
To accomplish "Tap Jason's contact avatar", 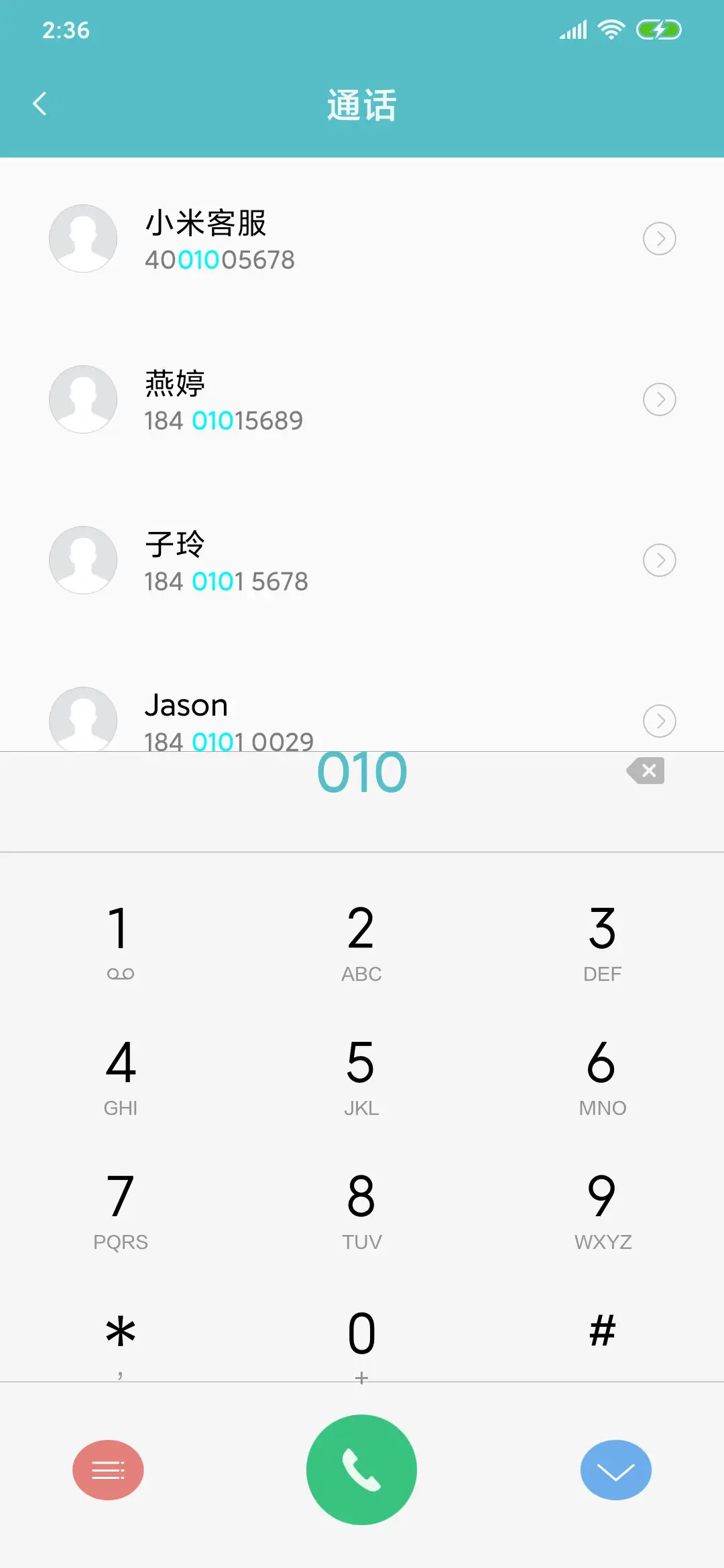I will [x=83, y=720].
